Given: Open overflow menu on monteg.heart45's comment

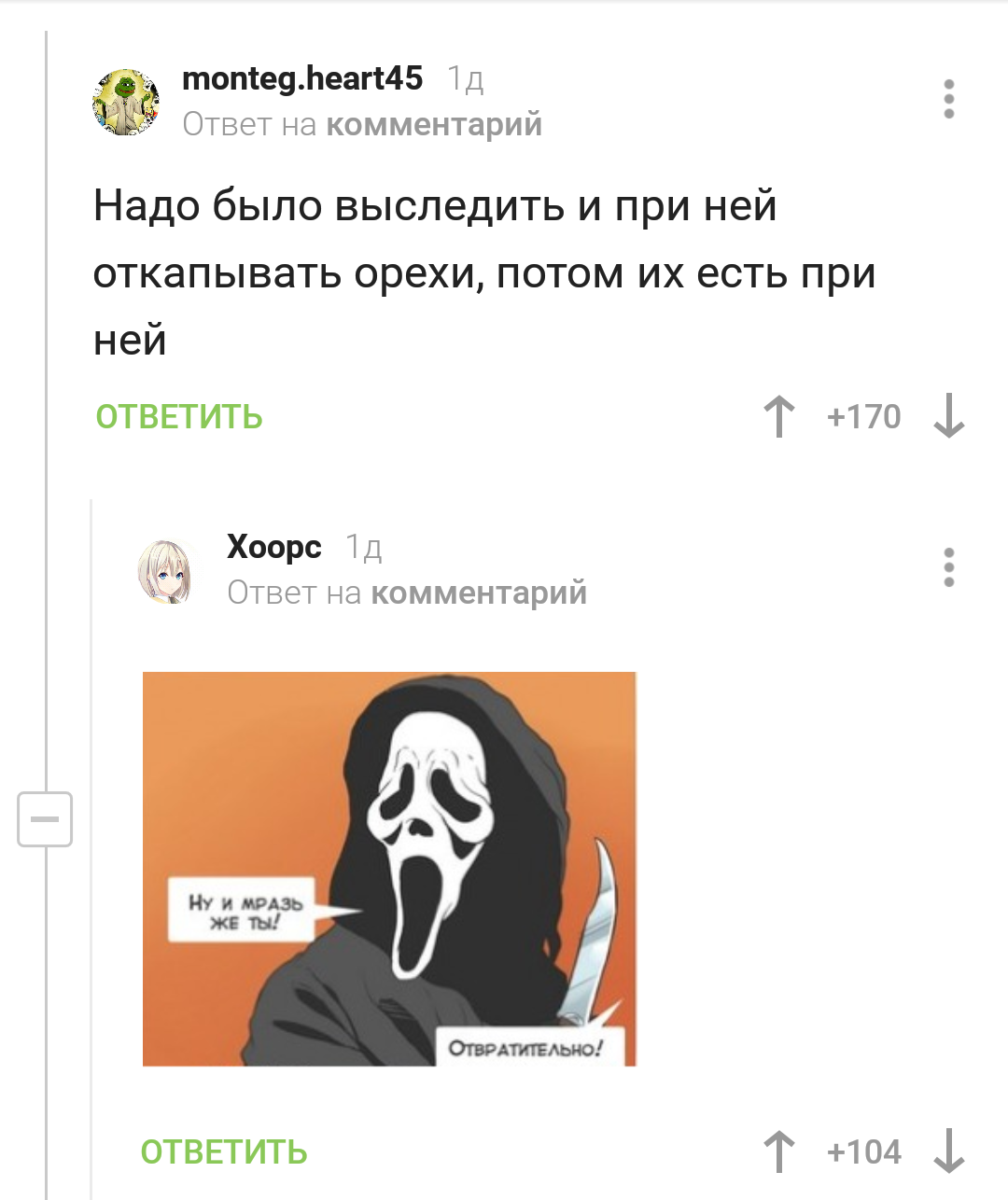Looking at the screenshot, I should pos(948,99).
